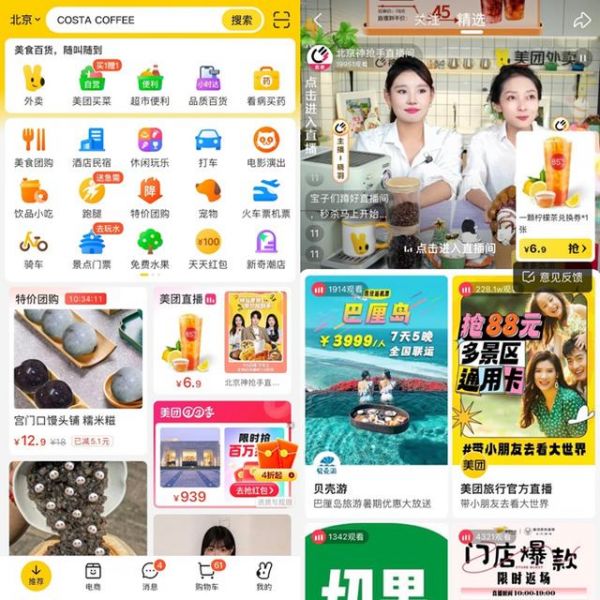Open the 购物车 shopping cart tab

[x=208, y=576]
